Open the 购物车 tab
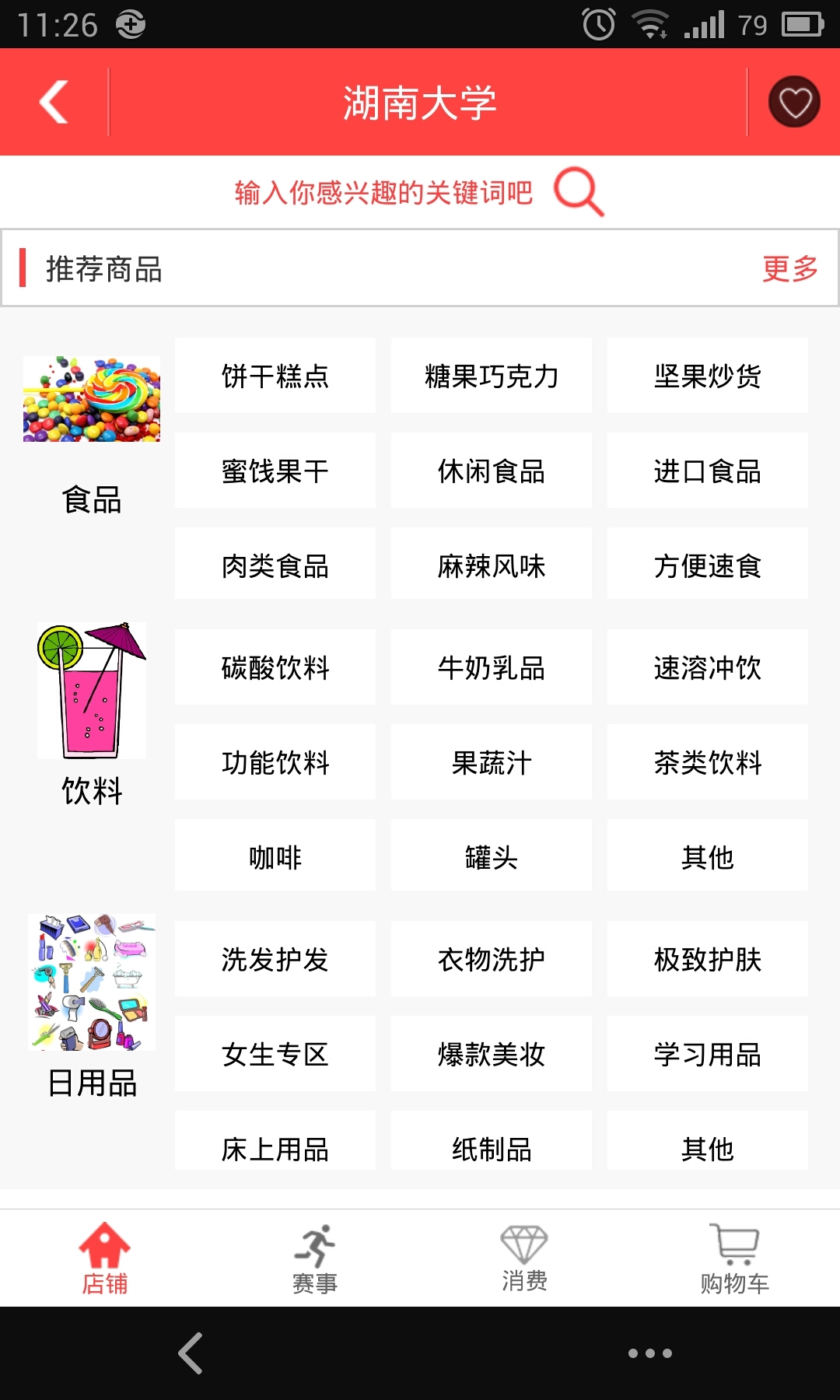This screenshot has width=840, height=1400. tap(734, 1258)
